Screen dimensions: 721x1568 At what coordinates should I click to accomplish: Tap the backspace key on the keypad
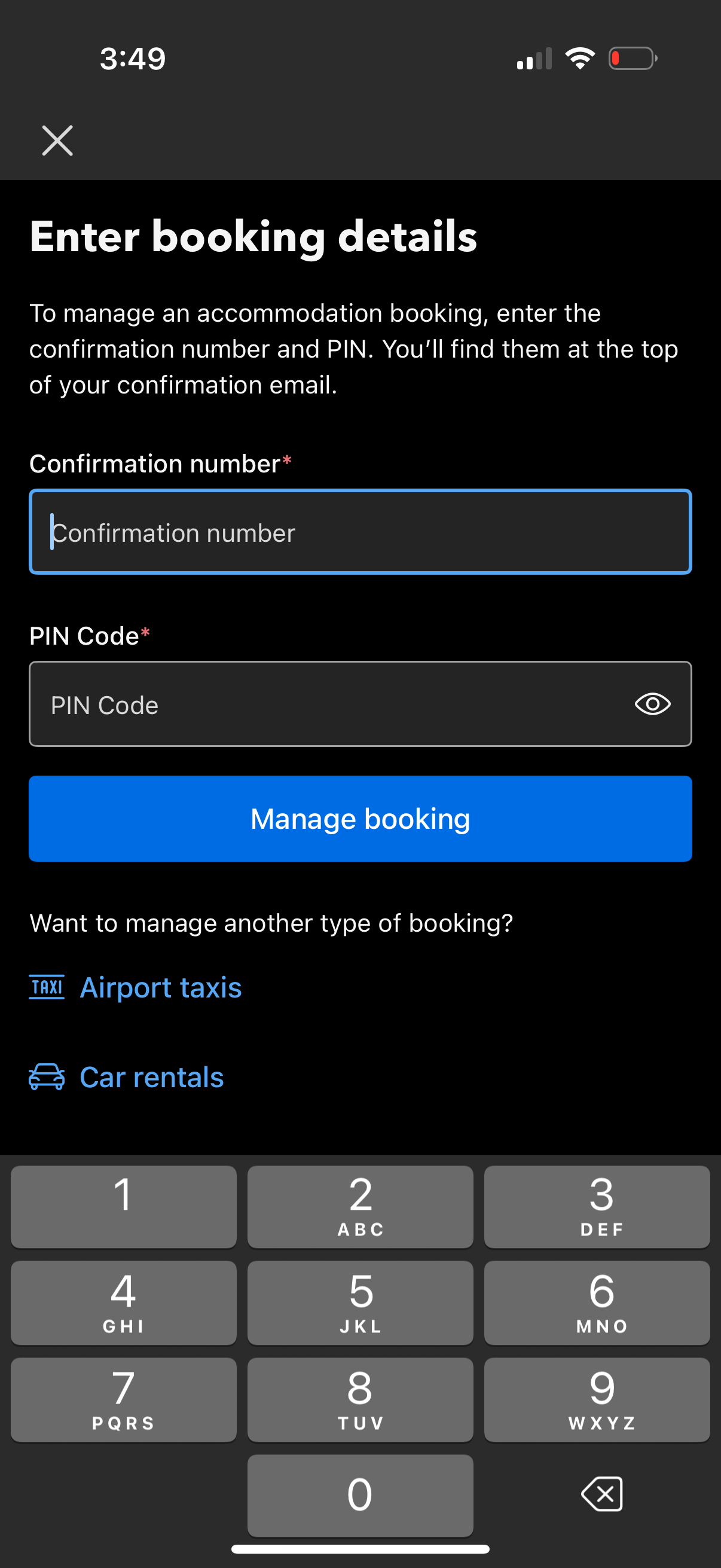pyautogui.click(x=602, y=1494)
